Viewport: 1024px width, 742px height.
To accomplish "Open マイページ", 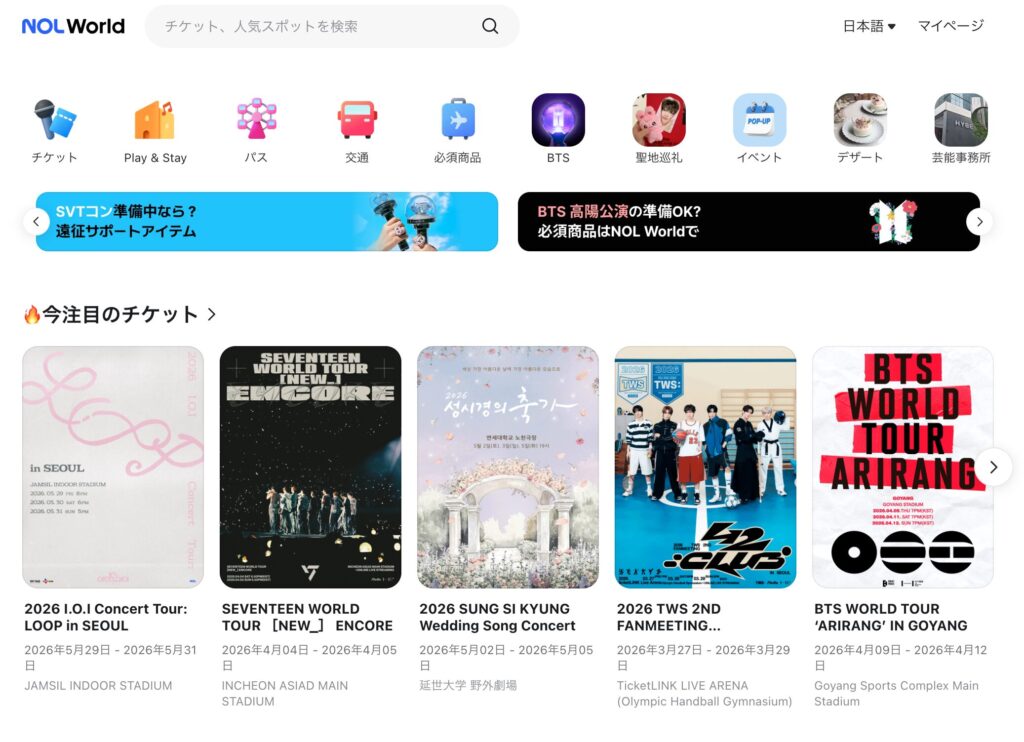I will 950,26.
